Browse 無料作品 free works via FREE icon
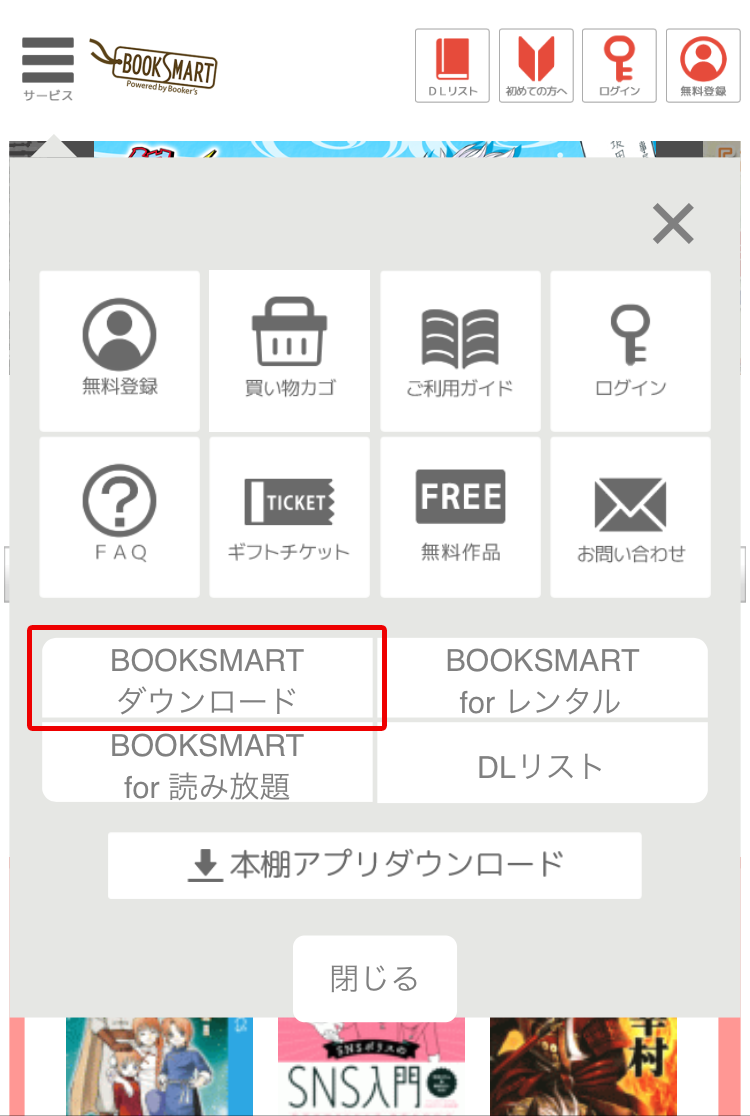Image resolution: width=750 pixels, height=1116 pixels. (x=459, y=516)
